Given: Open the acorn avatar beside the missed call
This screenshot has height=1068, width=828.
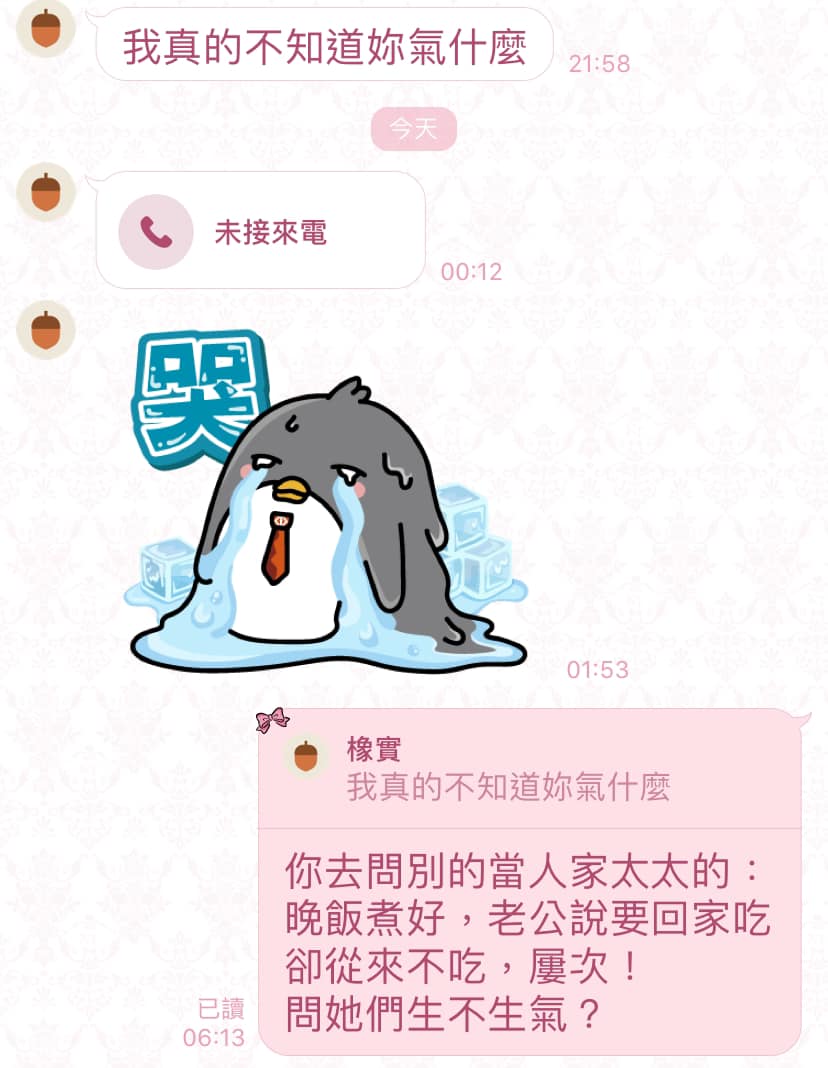Looking at the screenshot, I should (46, 191).
